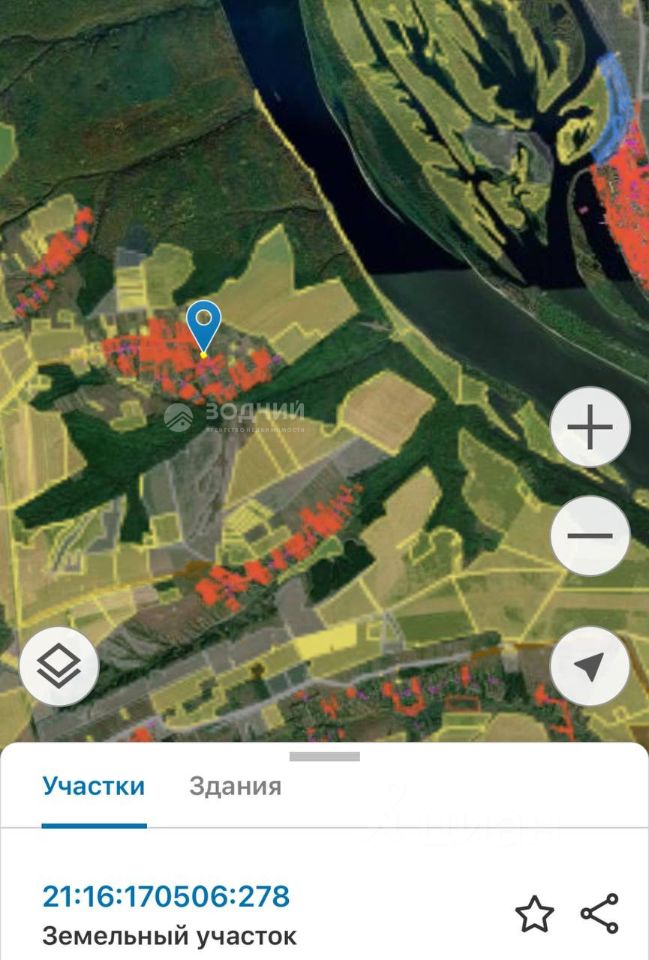The height and width of the screenshot is (960, 649).
Task: Tap the blue location pin marker
Action: pos(204,325)
